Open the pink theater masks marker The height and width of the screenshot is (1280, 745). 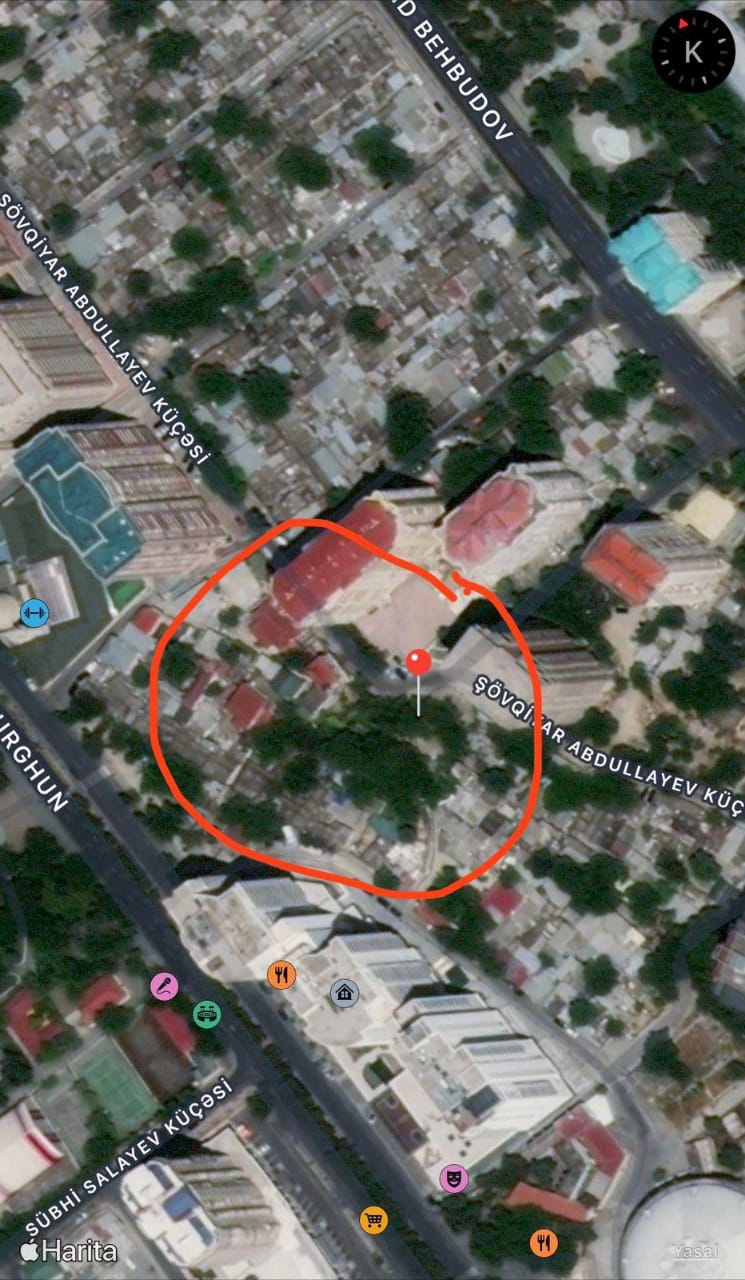coord(454,1178)
